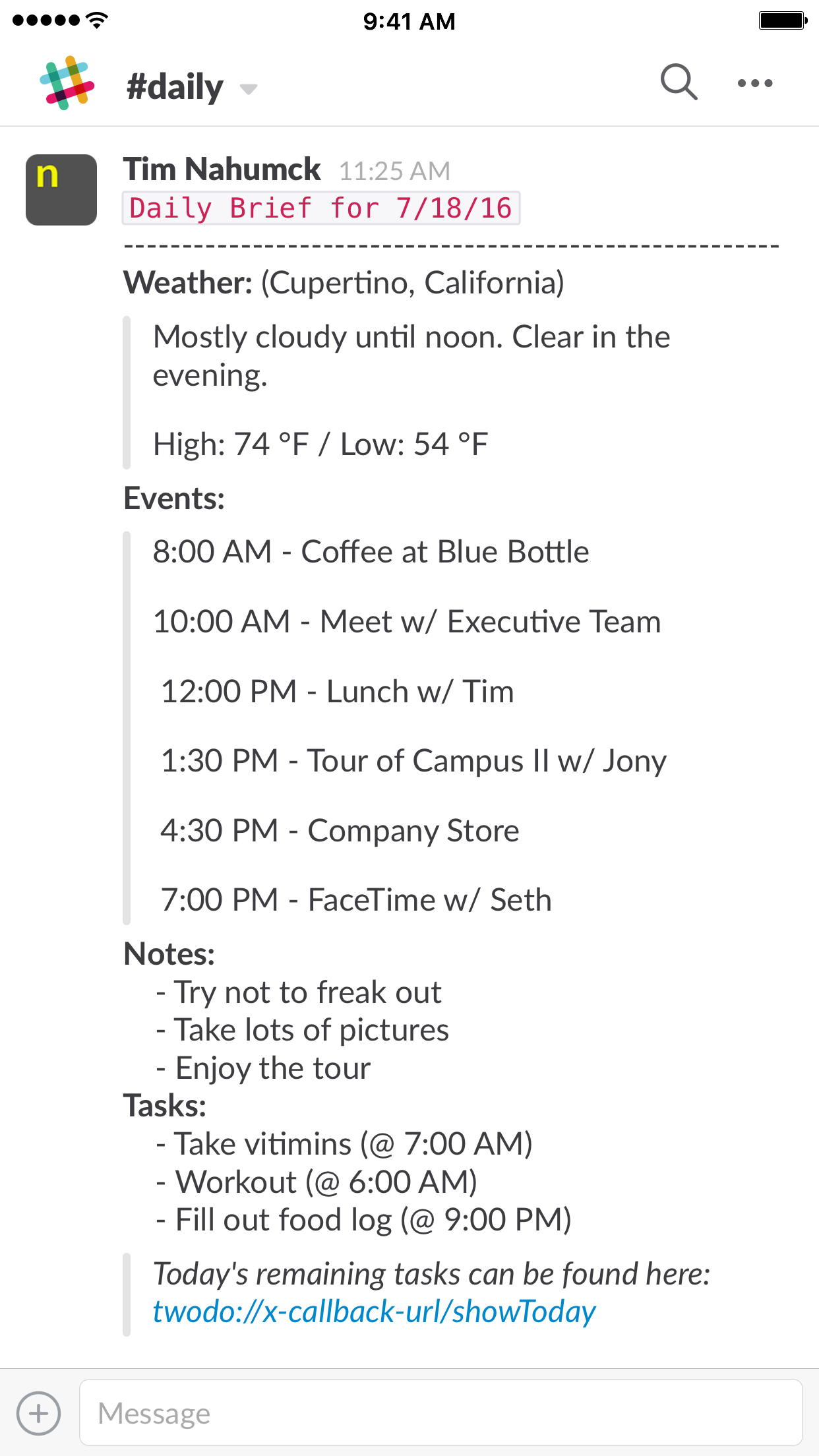The width and height of the screenshot is (819, 1456).
Task: Tap the Slack logo to open sidebar
Action: (67, 83)
